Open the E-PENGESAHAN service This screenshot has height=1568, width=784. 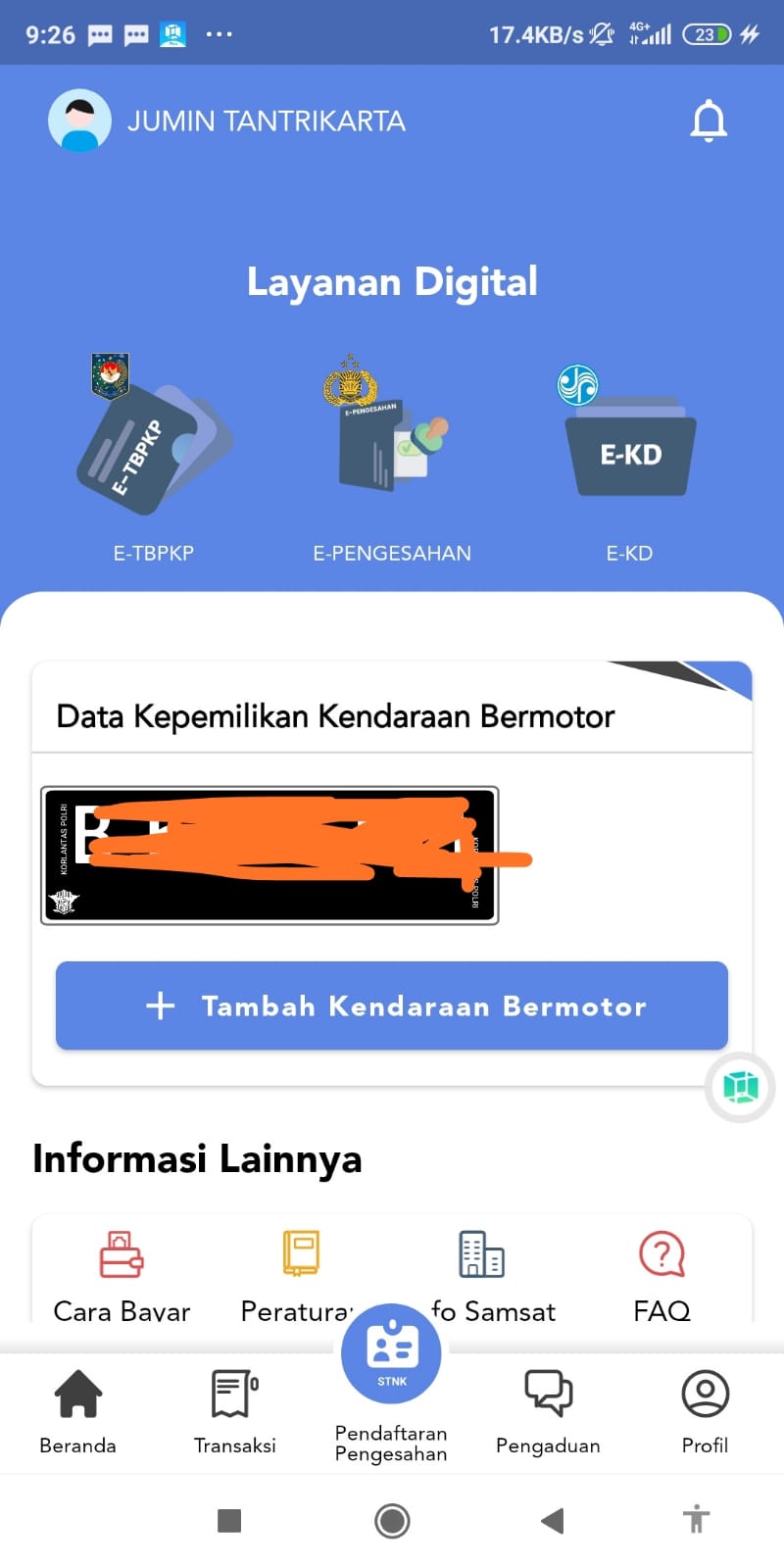[x=392, y=458]
